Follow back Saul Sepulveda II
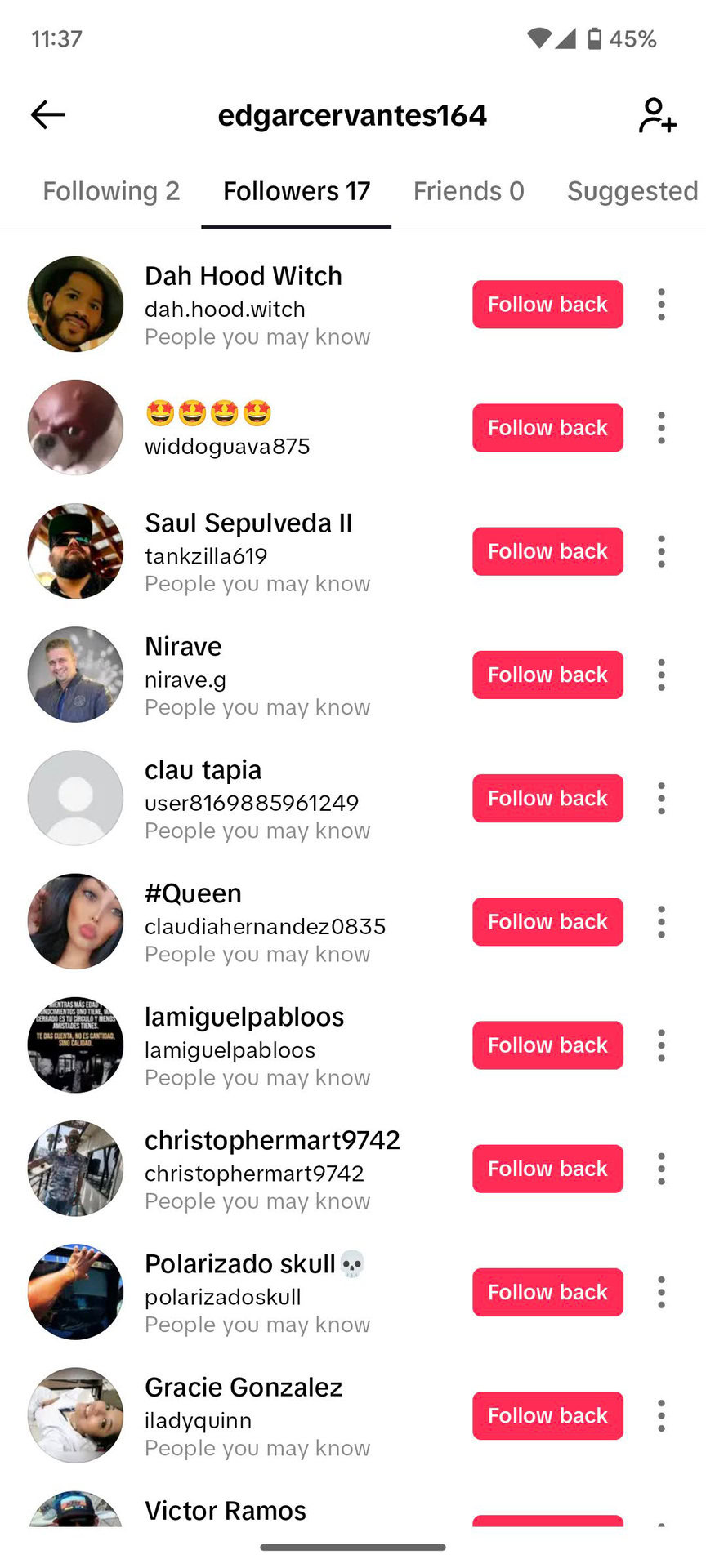This screenshot has width=706, height=1568. click(x=547, y=551)
